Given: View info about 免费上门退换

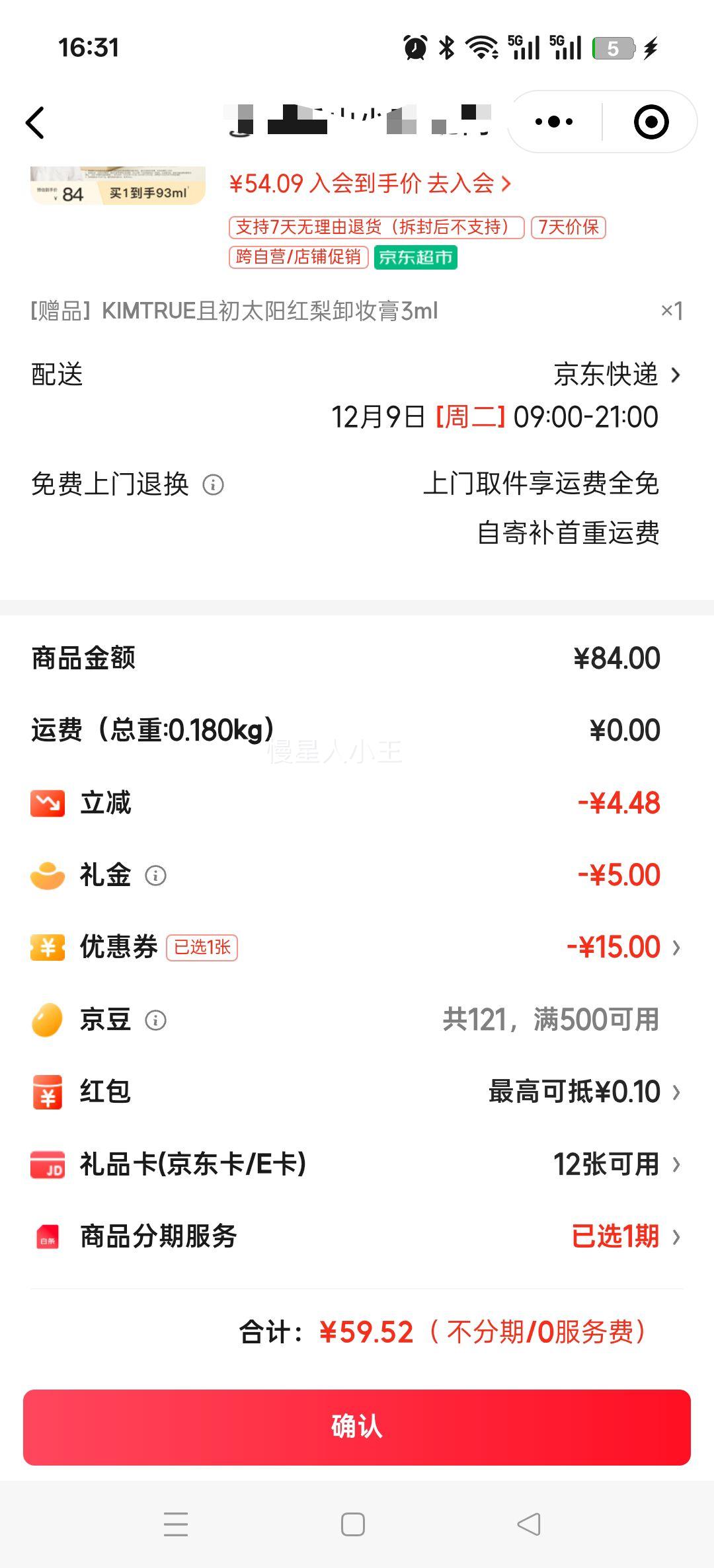Looking at the screenshot, I should pyautogui.click(x=213, y=485).
